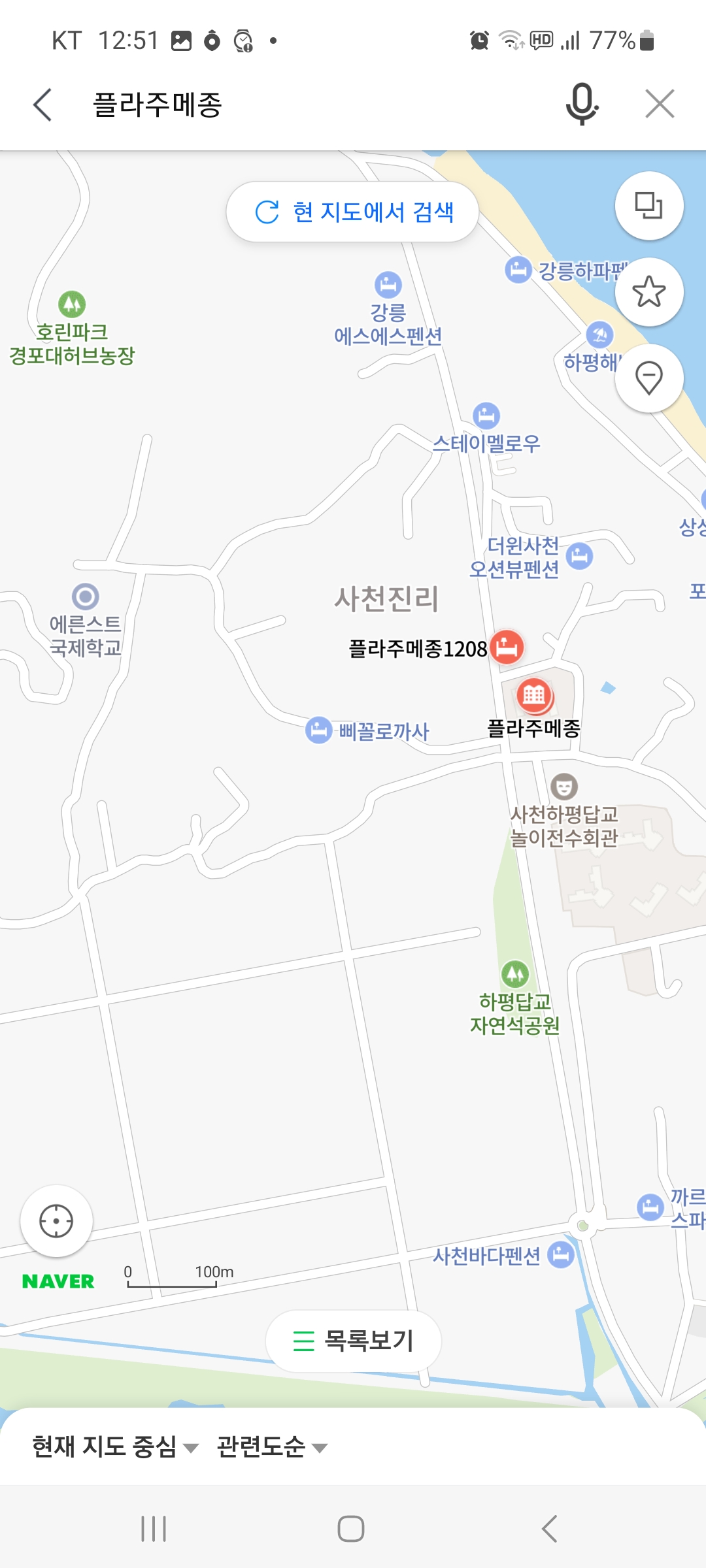Expand the 현재 지도 중심 dropdown

tap(114, 1447)
